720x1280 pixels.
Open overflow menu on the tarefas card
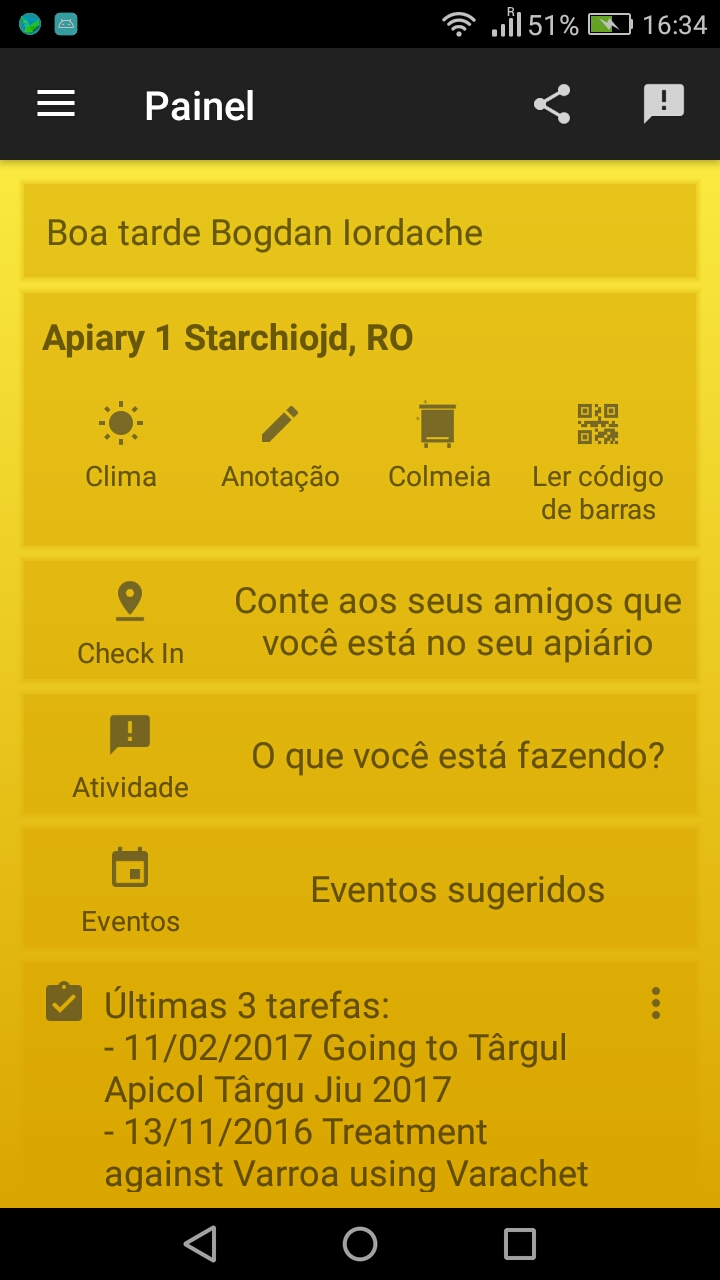click(x=656, y=1003)
